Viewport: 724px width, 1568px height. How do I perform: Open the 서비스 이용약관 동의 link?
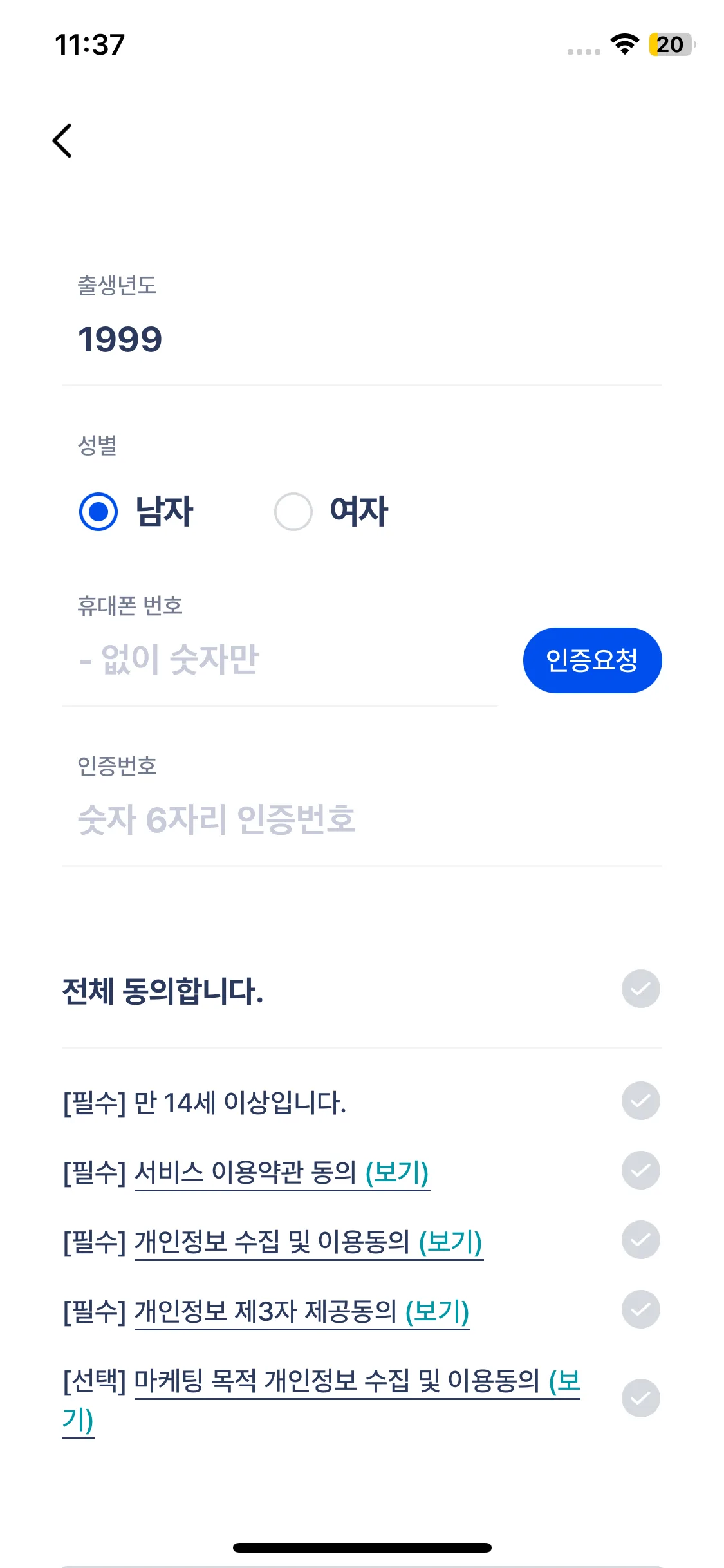(x=282, y=1172)
